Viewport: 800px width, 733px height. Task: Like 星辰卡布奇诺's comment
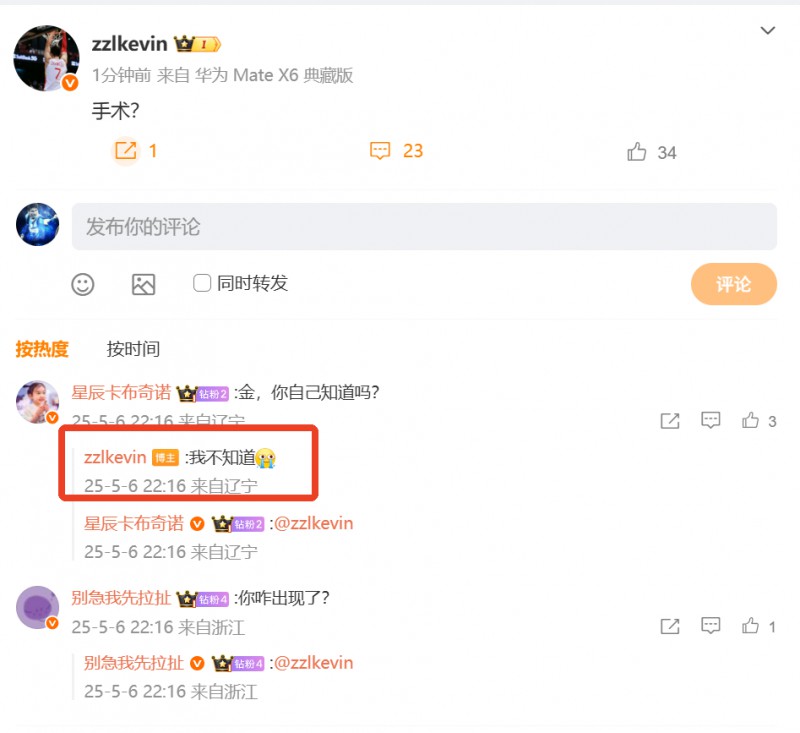(750, 421)
